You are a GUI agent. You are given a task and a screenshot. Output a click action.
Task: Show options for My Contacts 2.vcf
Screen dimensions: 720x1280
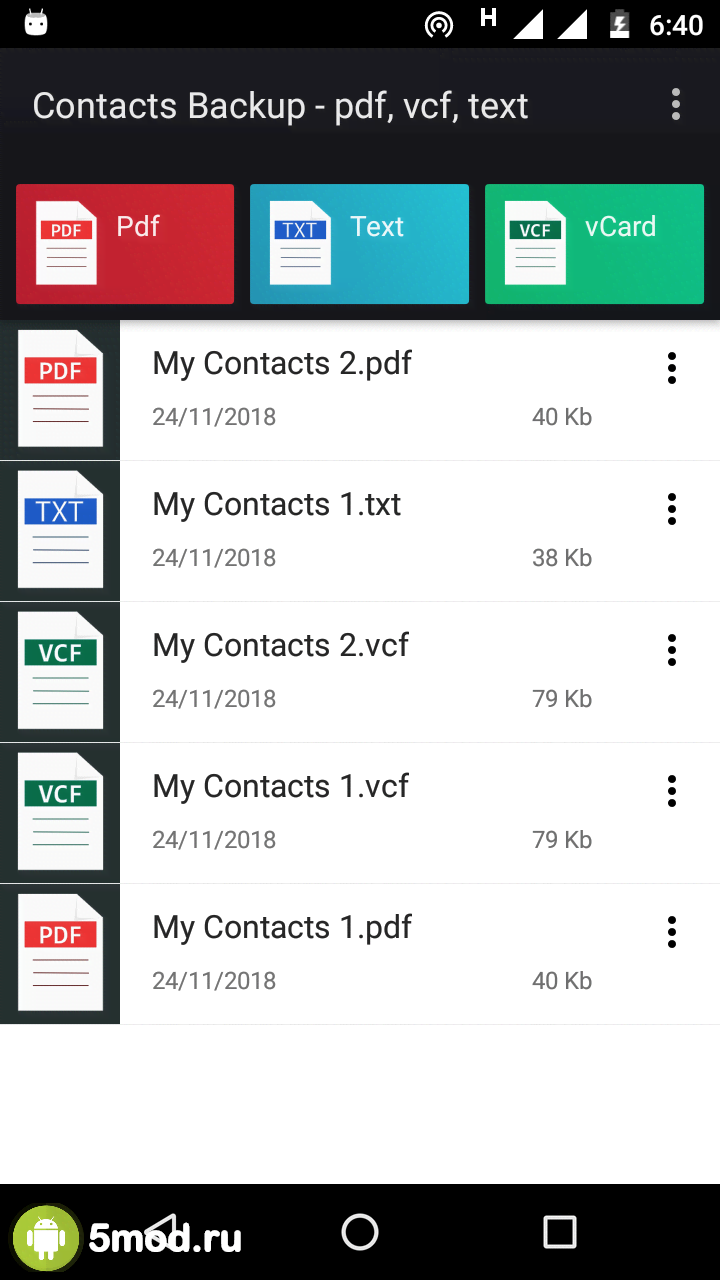point(672,650)
